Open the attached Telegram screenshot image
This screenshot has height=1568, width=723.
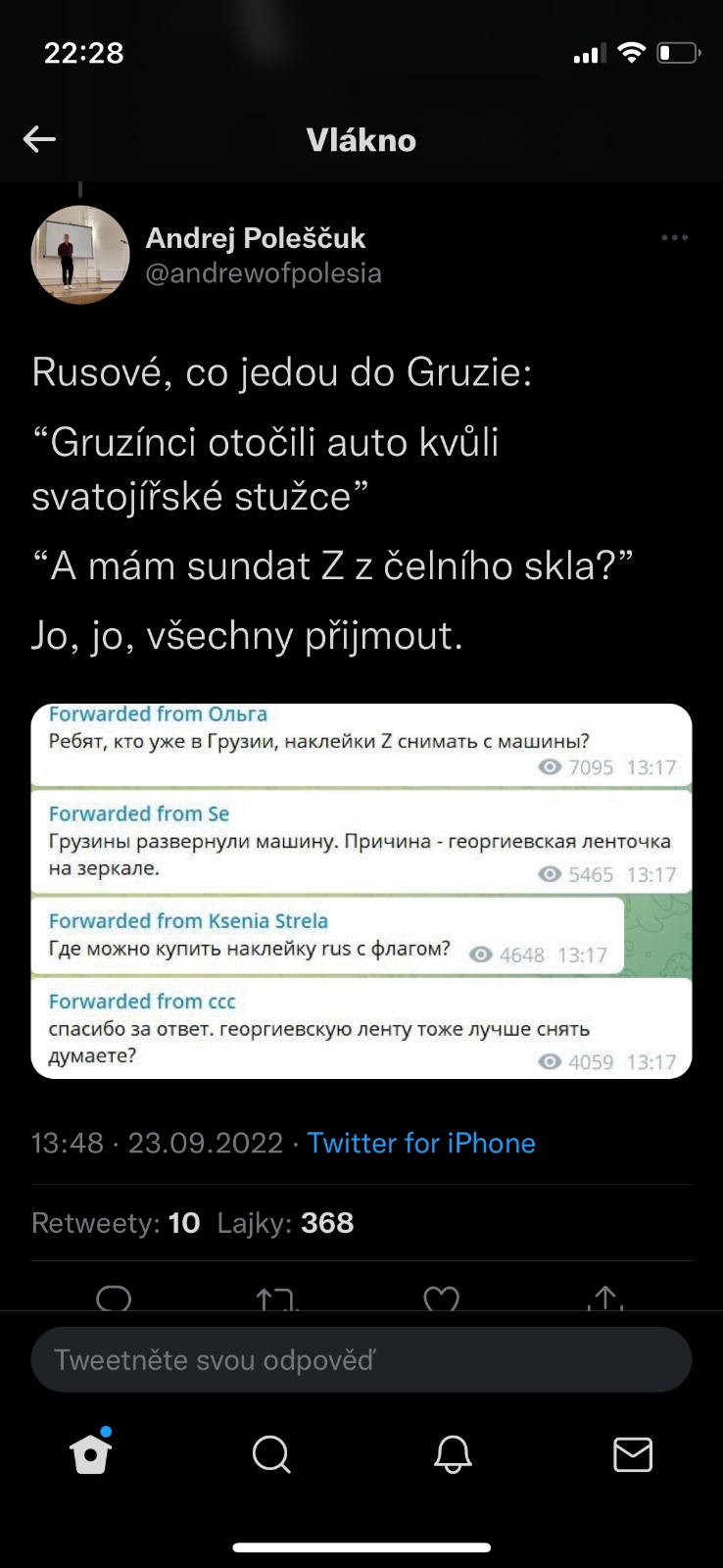[x=361, y=891]
